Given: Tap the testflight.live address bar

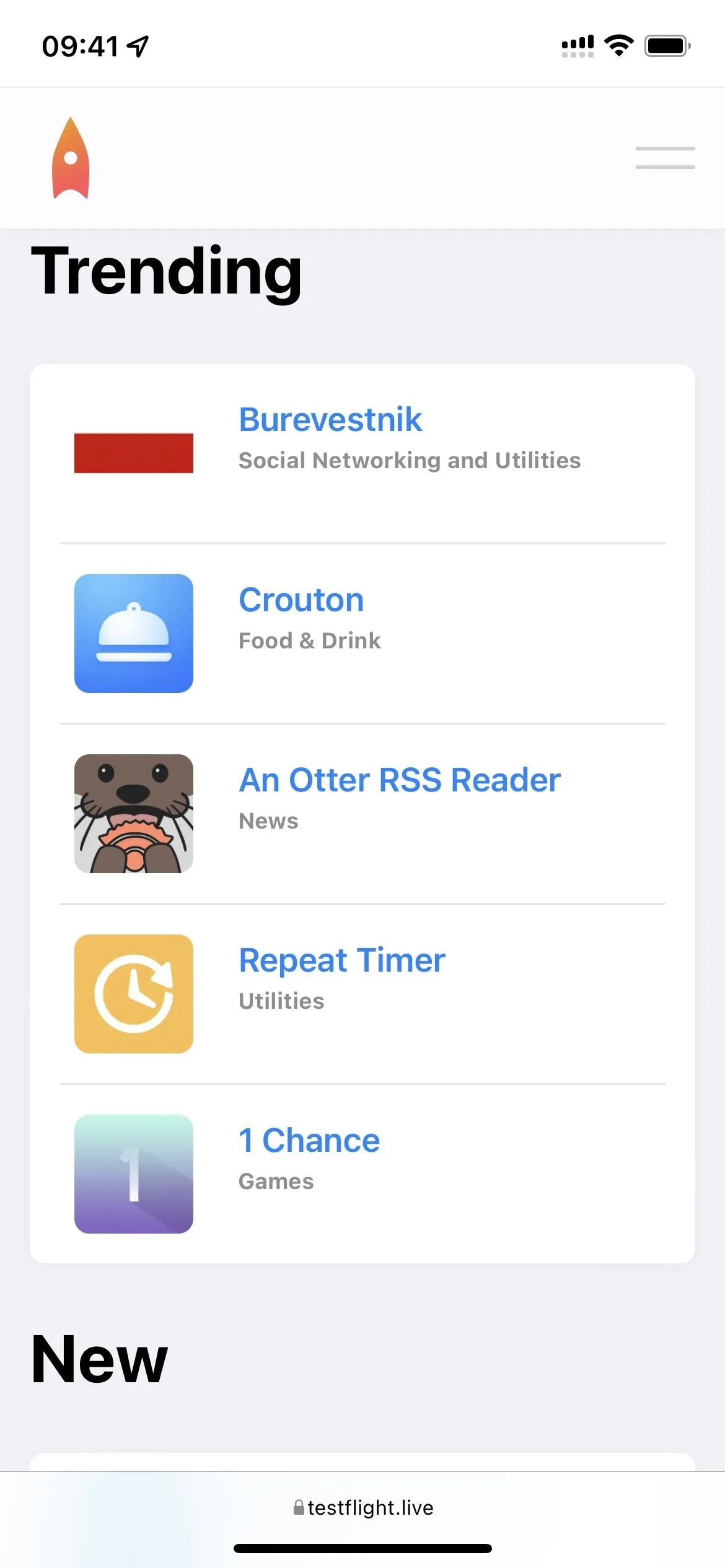Looking at the screenshot, I should pyautogui.click(x=362, y=1507).
